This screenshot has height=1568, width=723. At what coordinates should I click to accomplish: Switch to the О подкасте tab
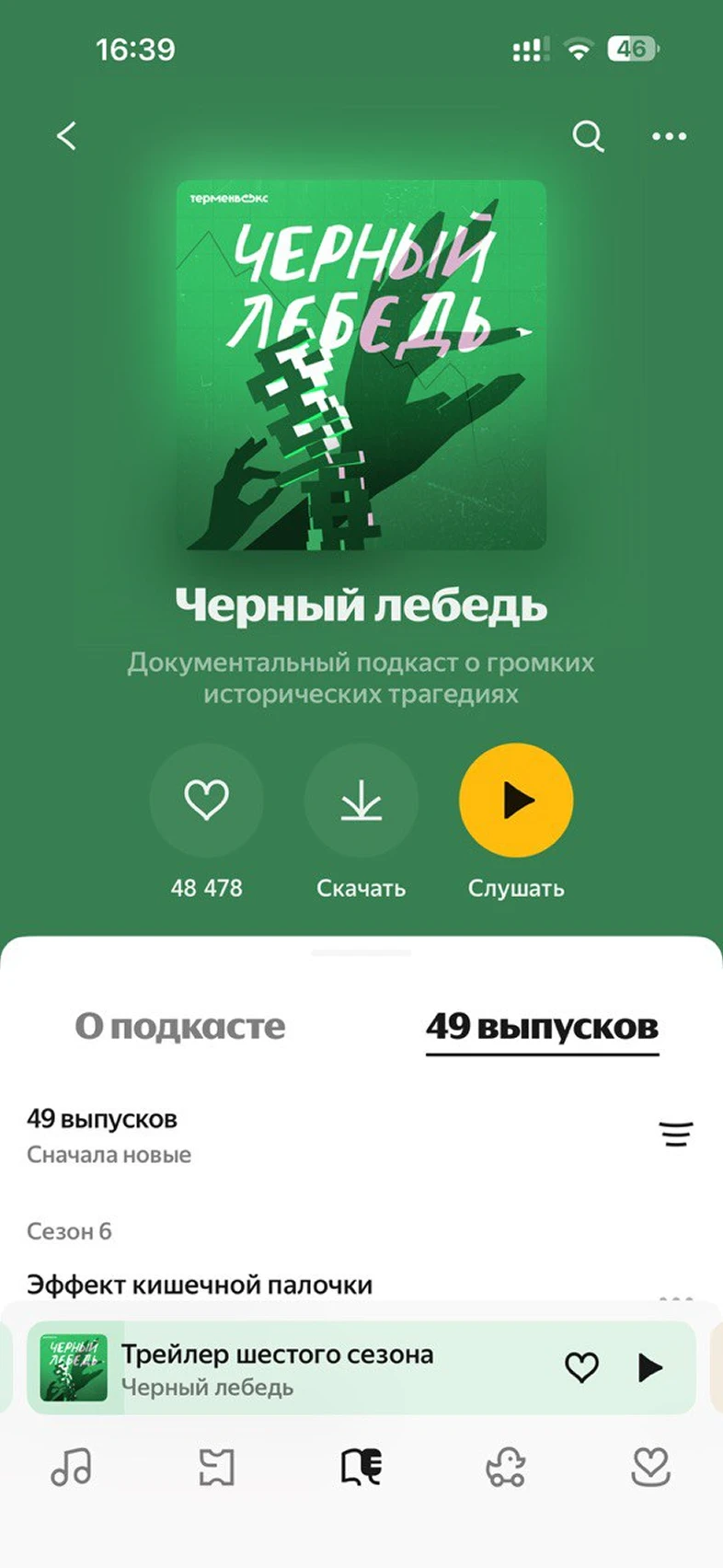point(180,1027)
